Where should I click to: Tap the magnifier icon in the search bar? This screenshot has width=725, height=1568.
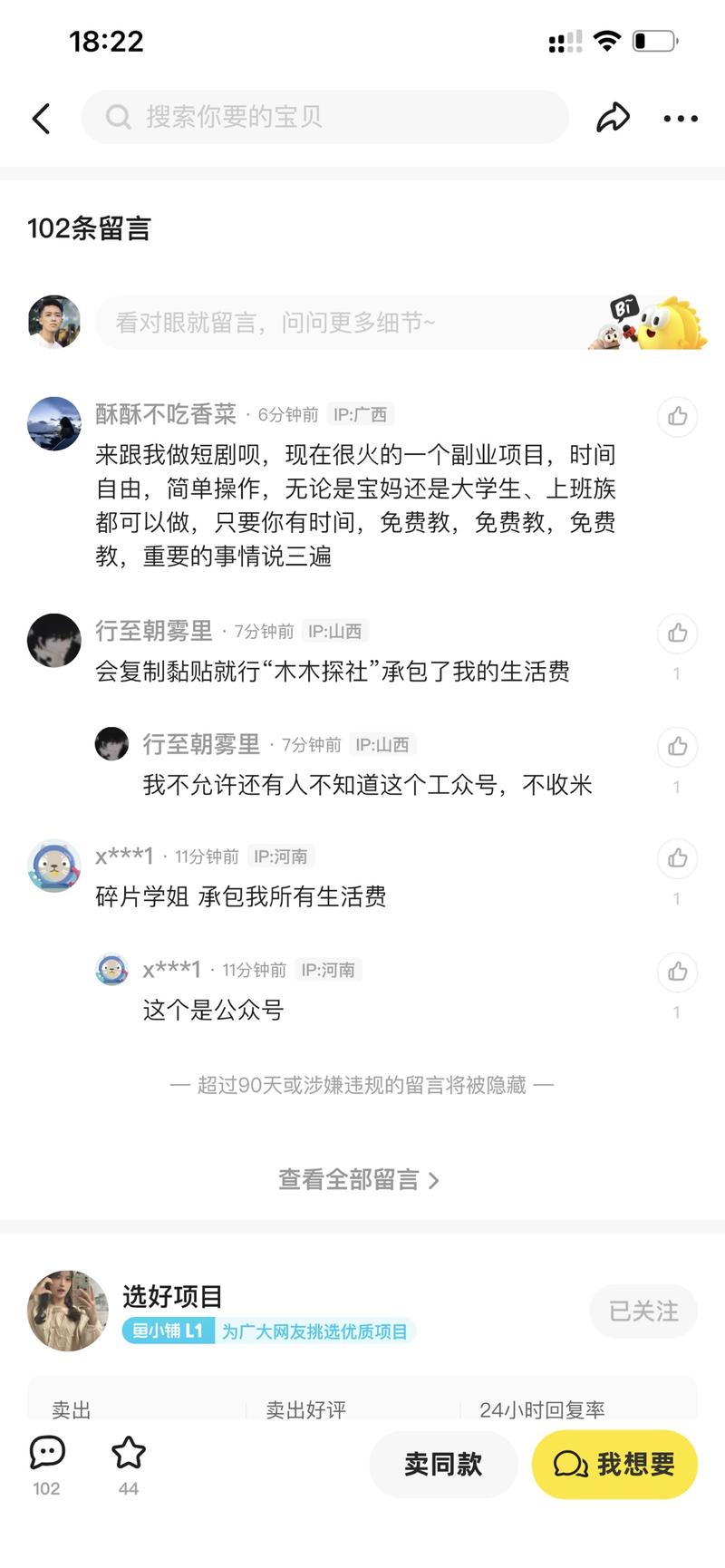[x=117, y=116]
